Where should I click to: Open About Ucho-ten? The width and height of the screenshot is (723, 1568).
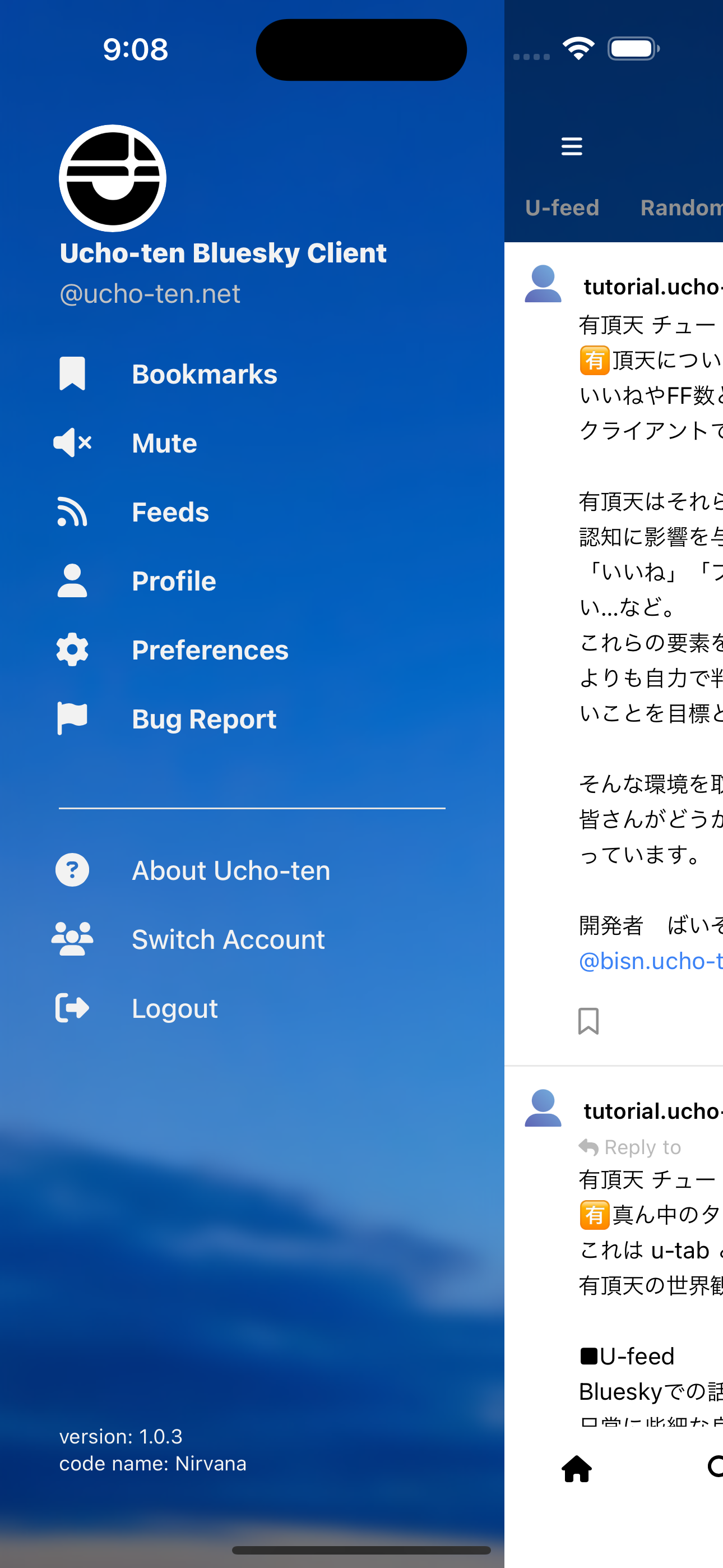(231, 870)
